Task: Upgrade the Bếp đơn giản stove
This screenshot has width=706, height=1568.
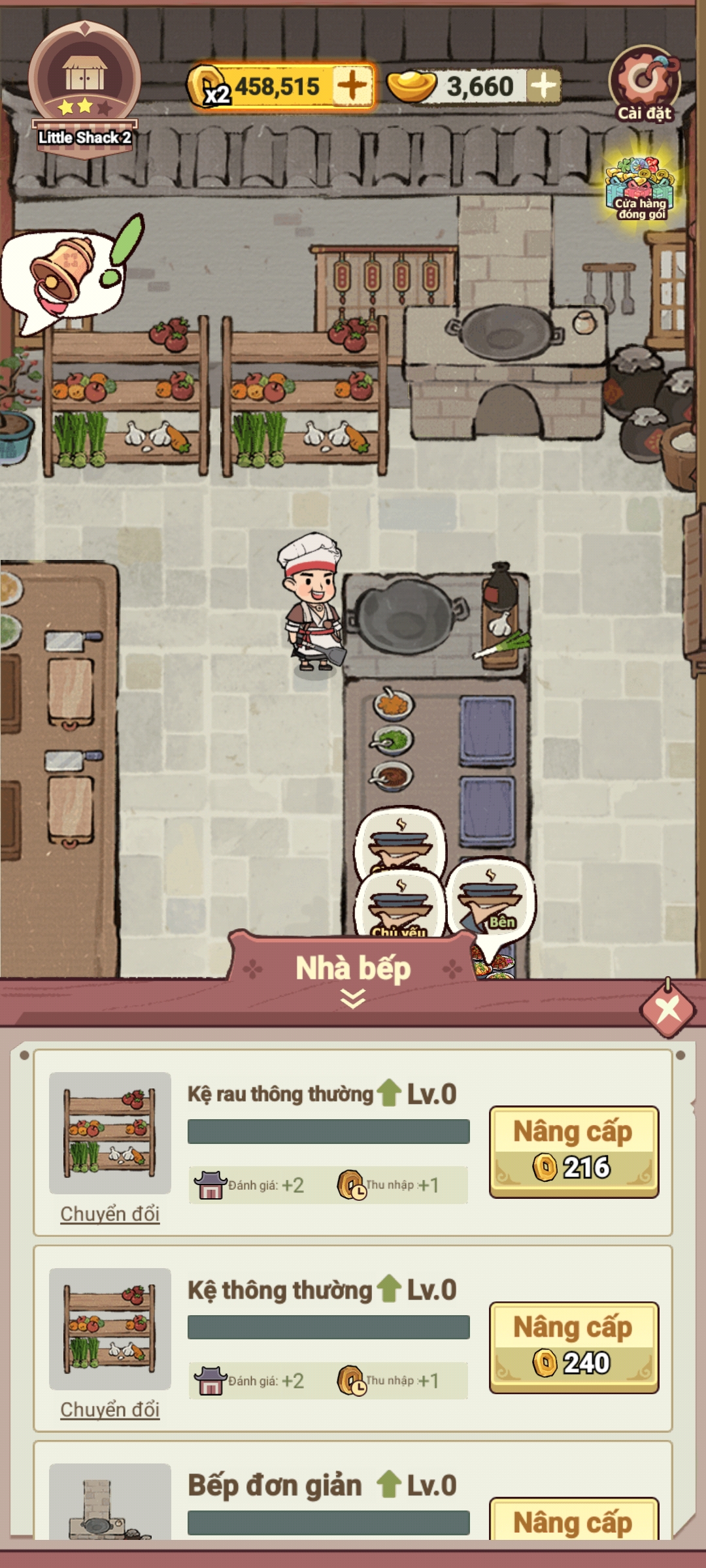Action: [573, 1521]
